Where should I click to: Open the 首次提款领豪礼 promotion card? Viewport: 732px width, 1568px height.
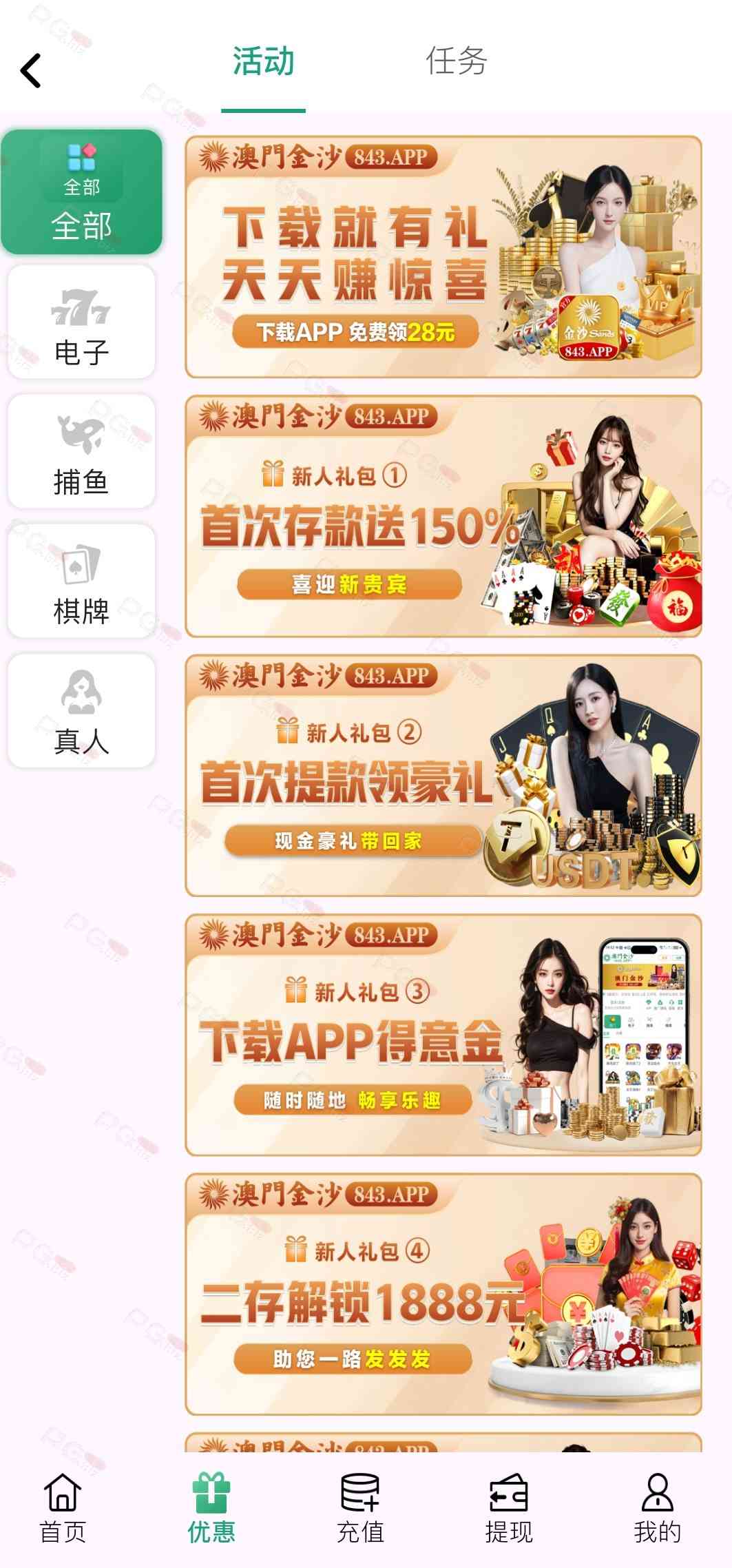[443, 775]
